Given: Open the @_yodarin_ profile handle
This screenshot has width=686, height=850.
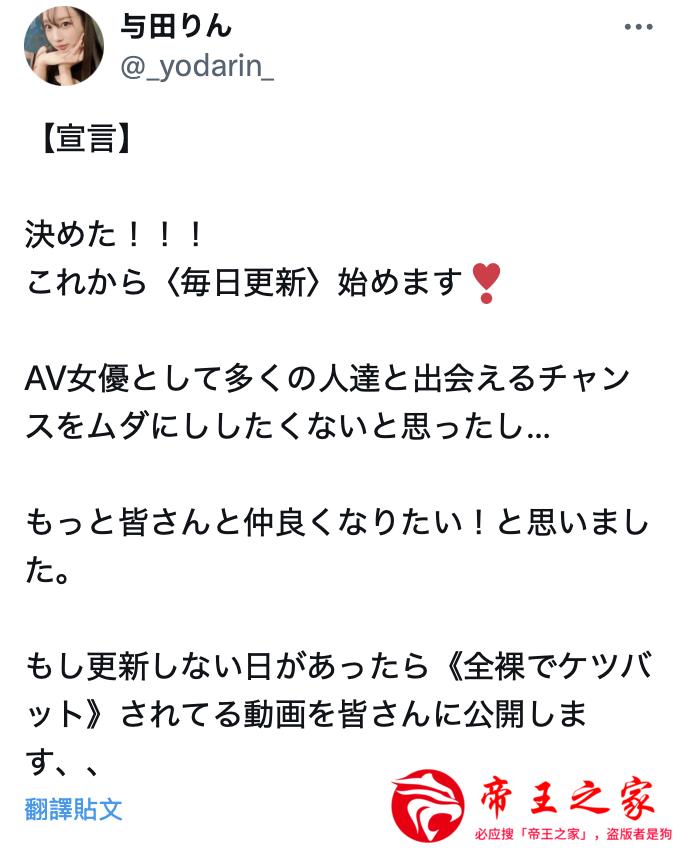Looking at the screenshot, I should click(x=197, y=67).
